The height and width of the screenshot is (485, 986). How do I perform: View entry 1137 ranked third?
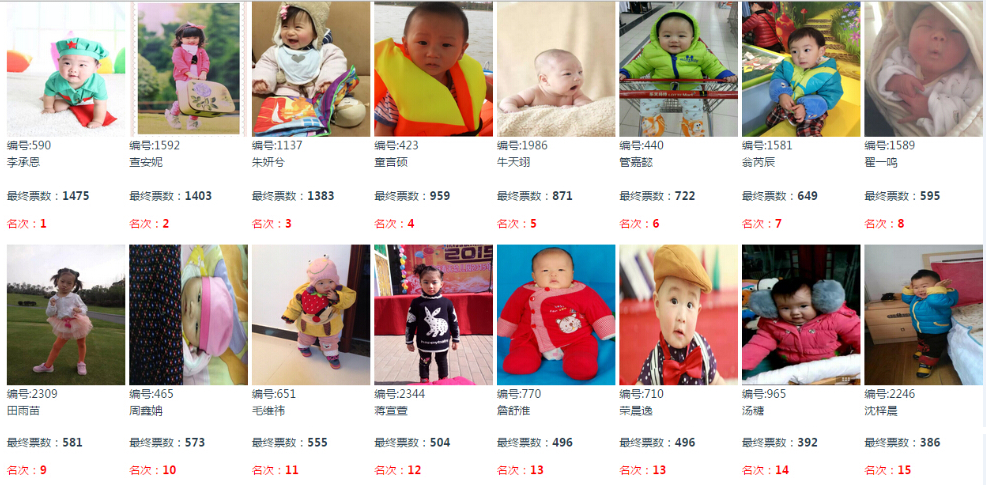tap(311, 69)
